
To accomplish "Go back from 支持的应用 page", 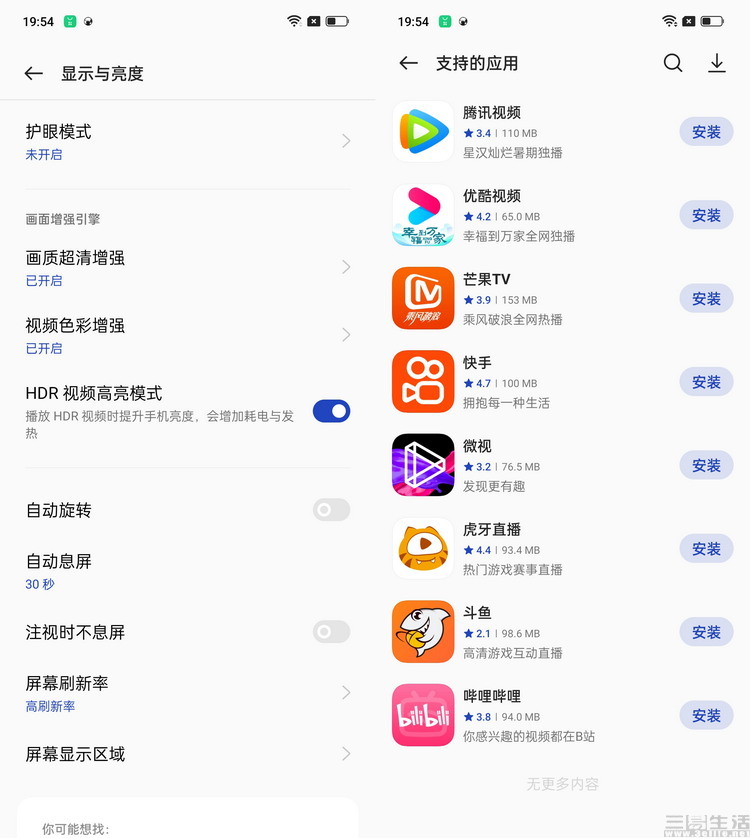I will [408, 63].
